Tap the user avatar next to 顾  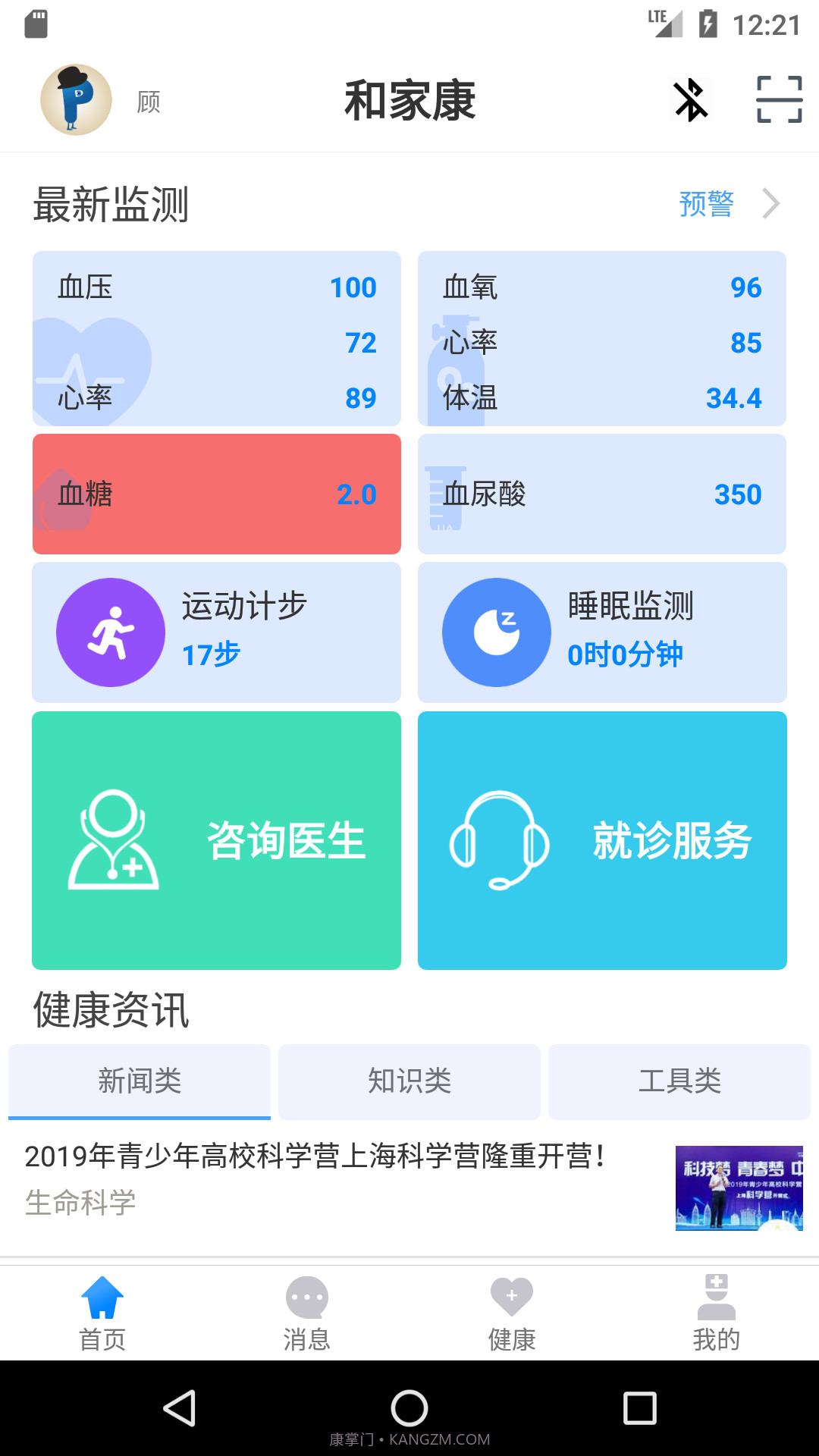pos(75,99)
